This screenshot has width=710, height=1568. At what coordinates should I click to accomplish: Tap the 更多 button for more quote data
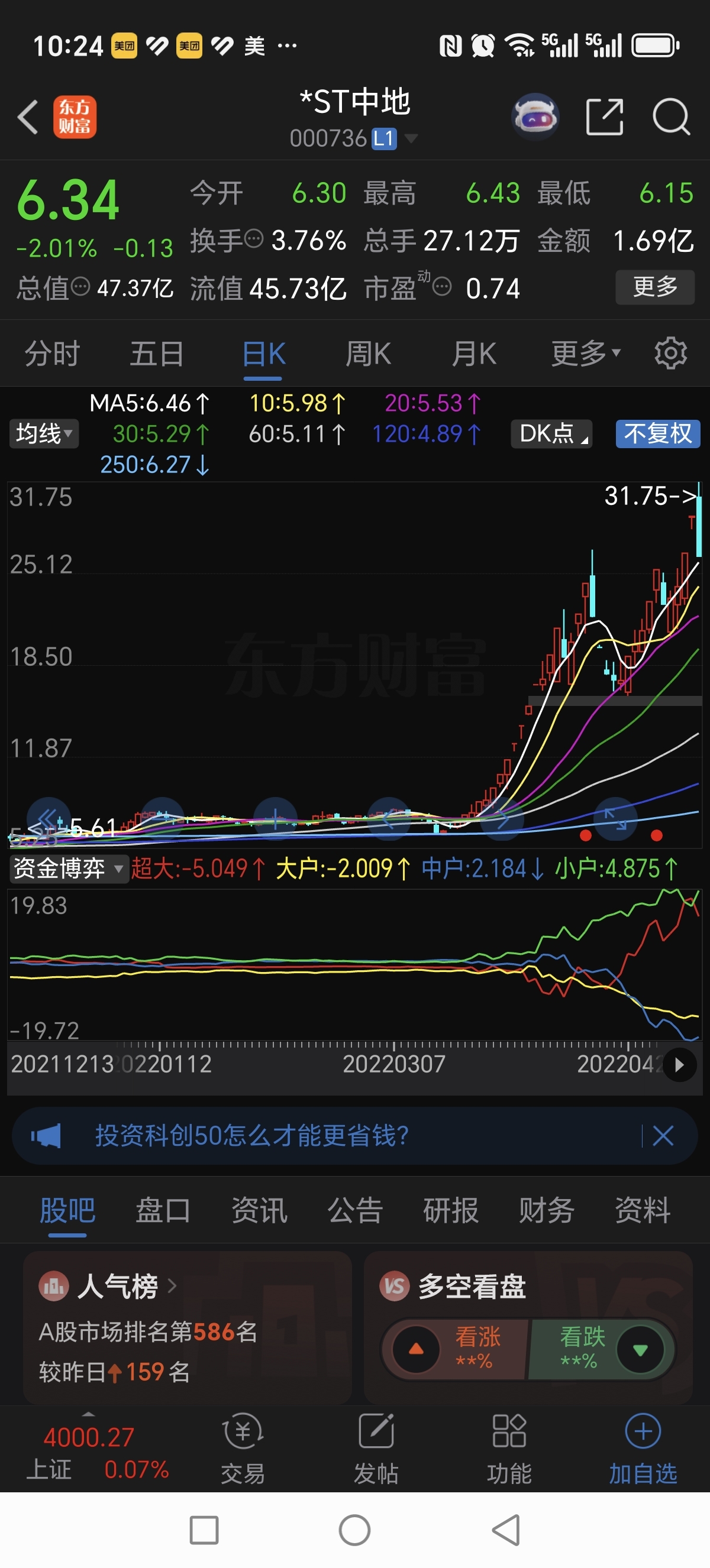pos(654,287)
